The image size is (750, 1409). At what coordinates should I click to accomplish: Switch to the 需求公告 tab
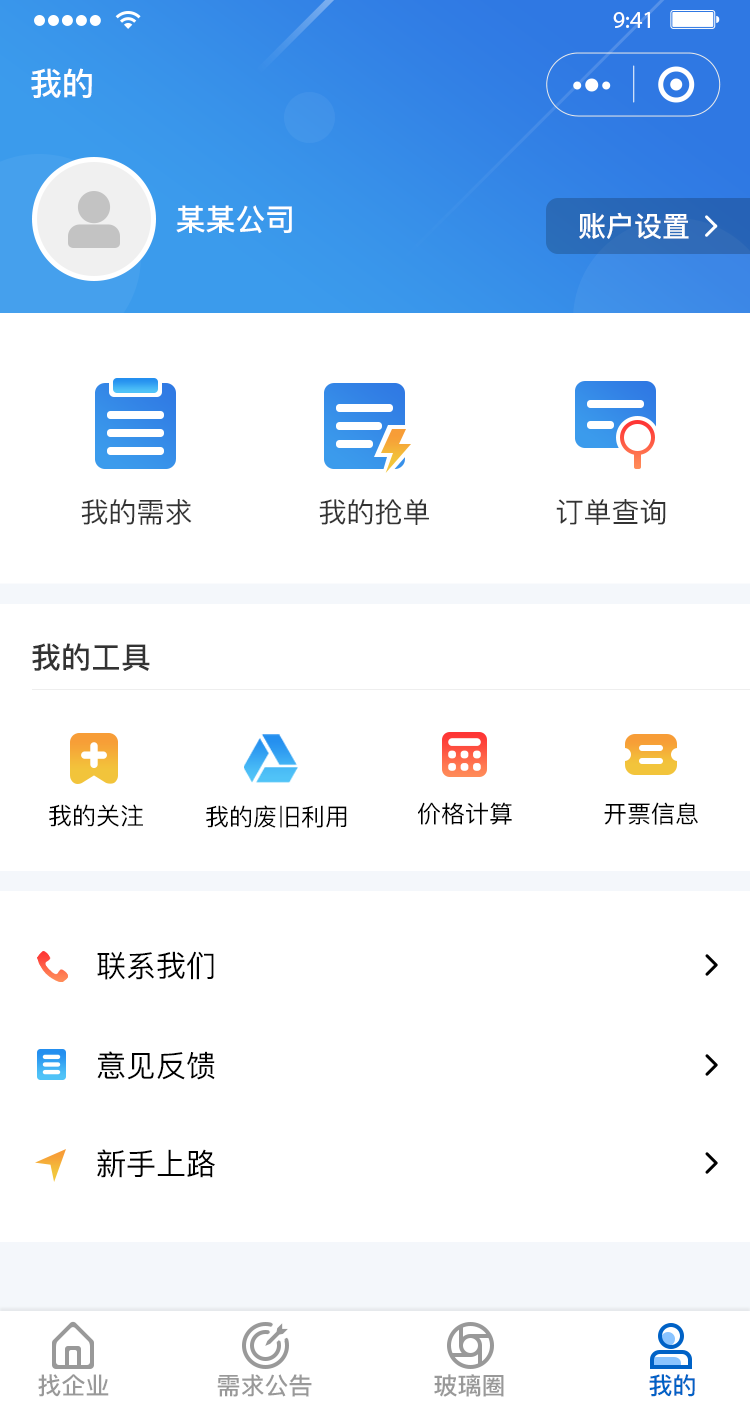(x=265, y=1359)
